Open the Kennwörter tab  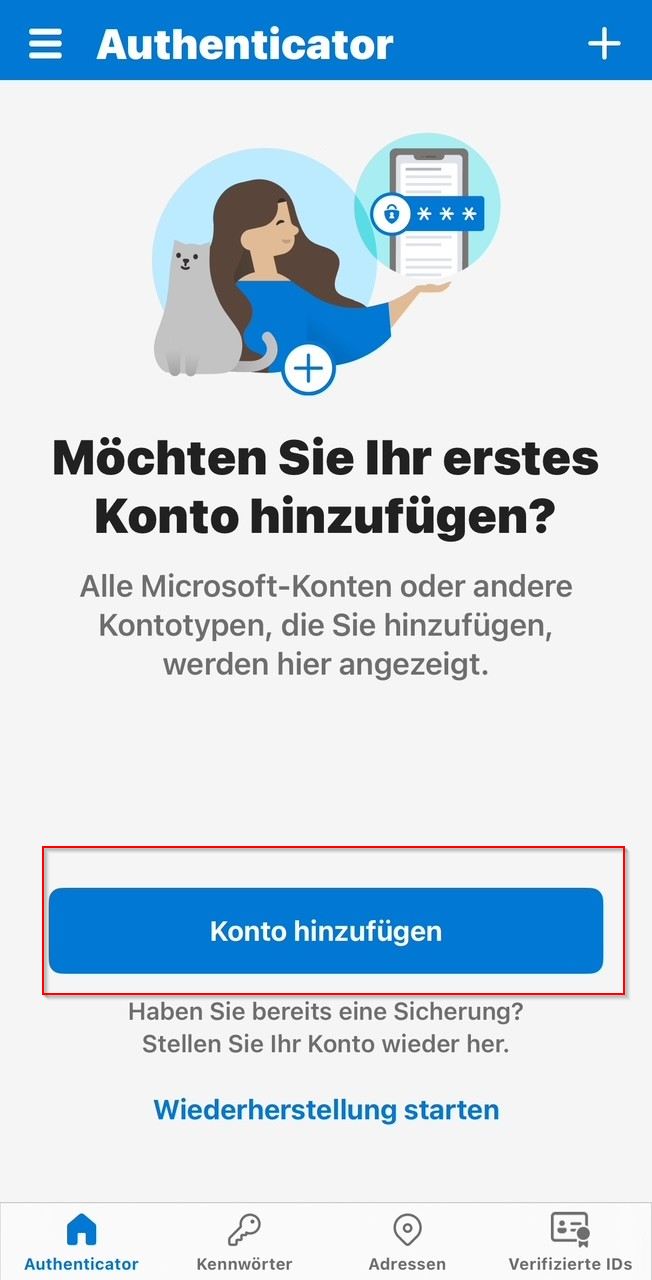pos(244,1242)
